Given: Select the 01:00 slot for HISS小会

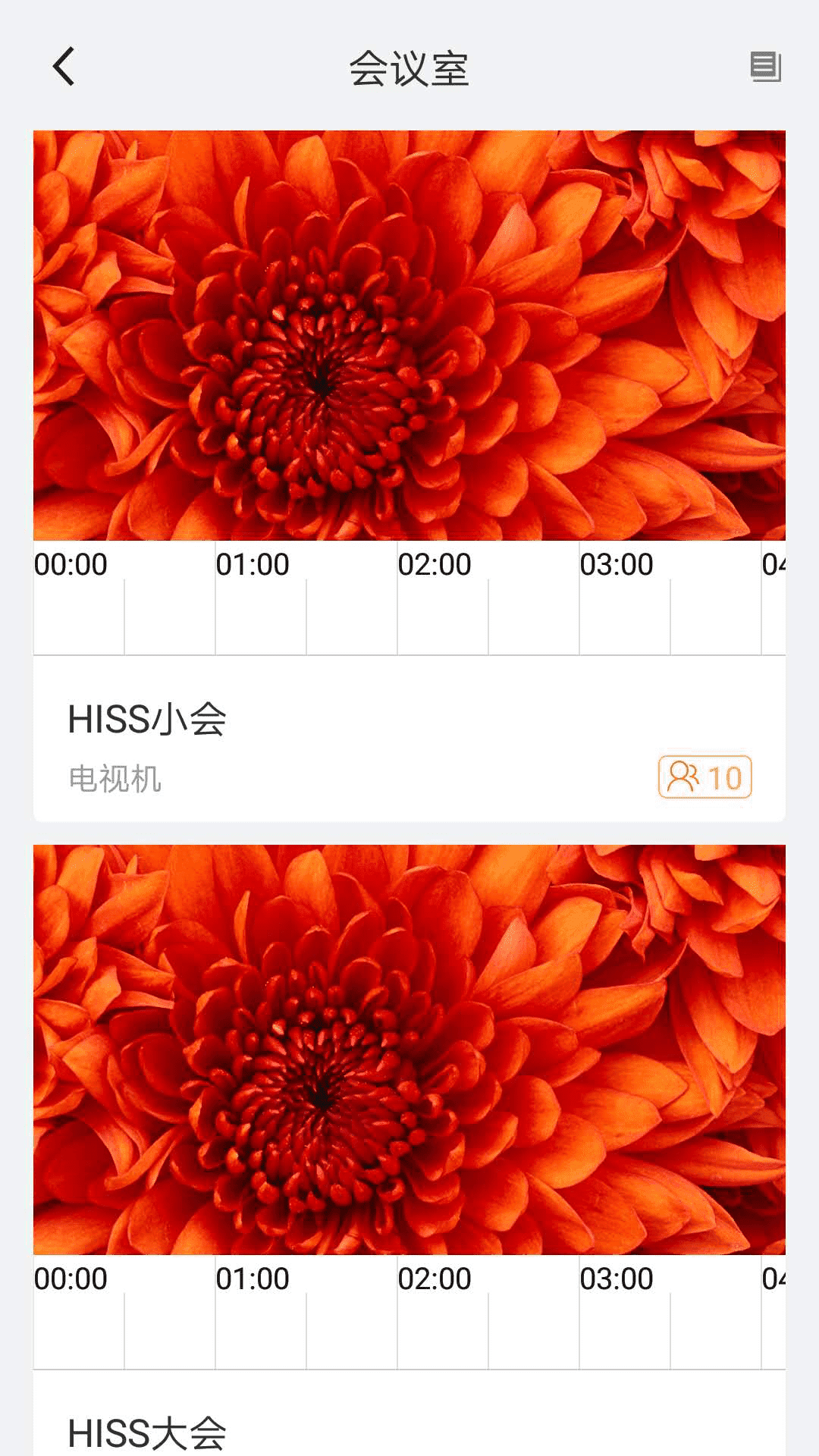Looking at the screenshot, I should [x=260, y=616].
